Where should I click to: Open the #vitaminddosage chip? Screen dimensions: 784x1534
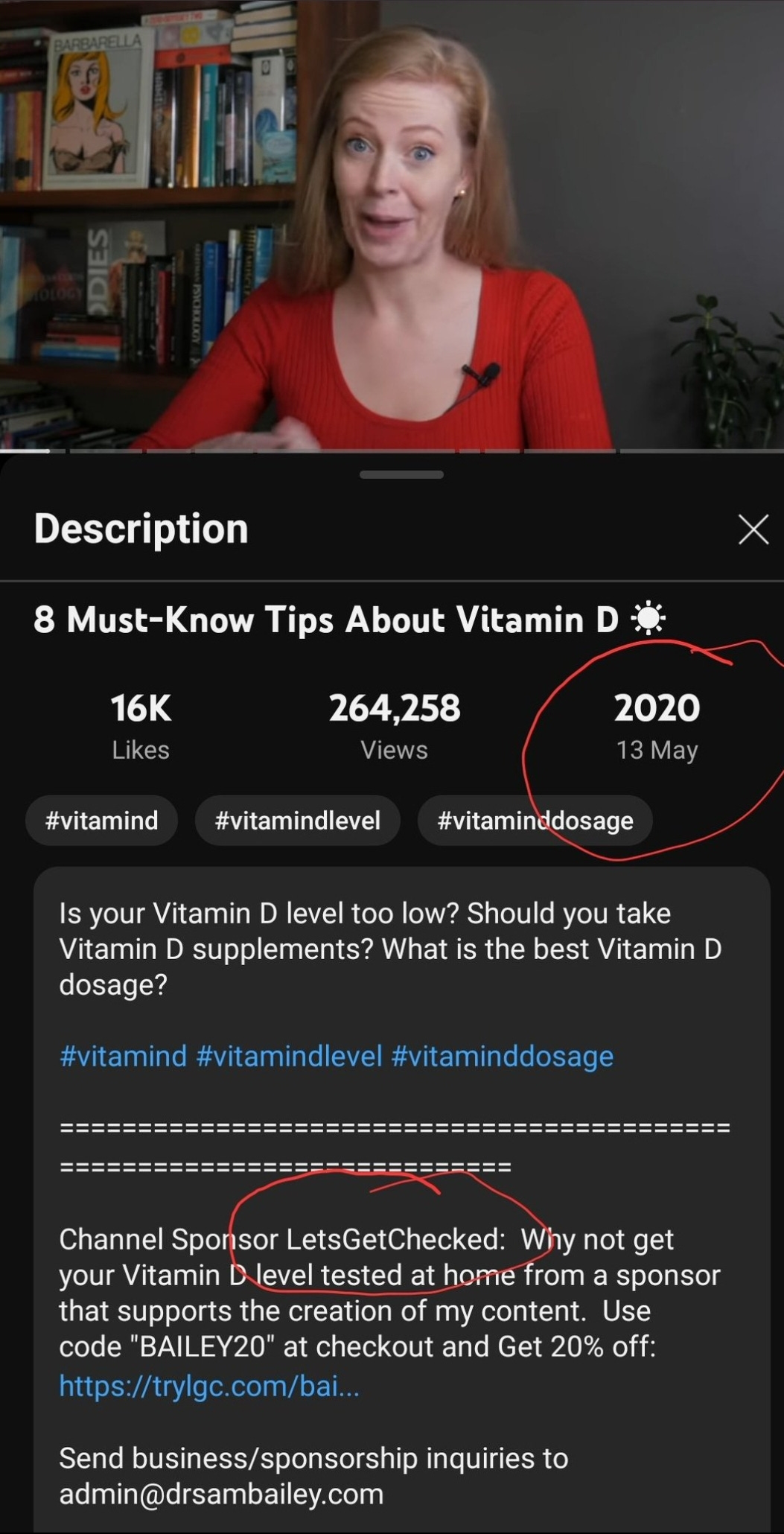(x=535, y=821)
